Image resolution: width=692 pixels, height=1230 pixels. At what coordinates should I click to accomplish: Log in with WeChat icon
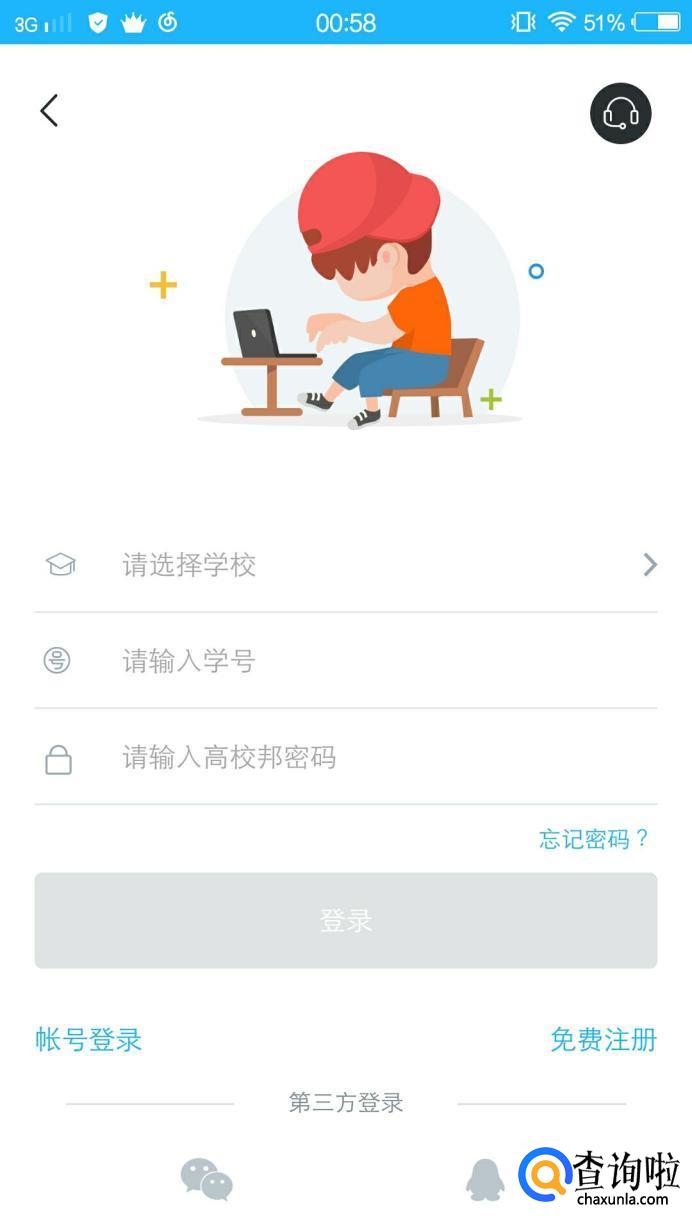tap(207, 1180)
